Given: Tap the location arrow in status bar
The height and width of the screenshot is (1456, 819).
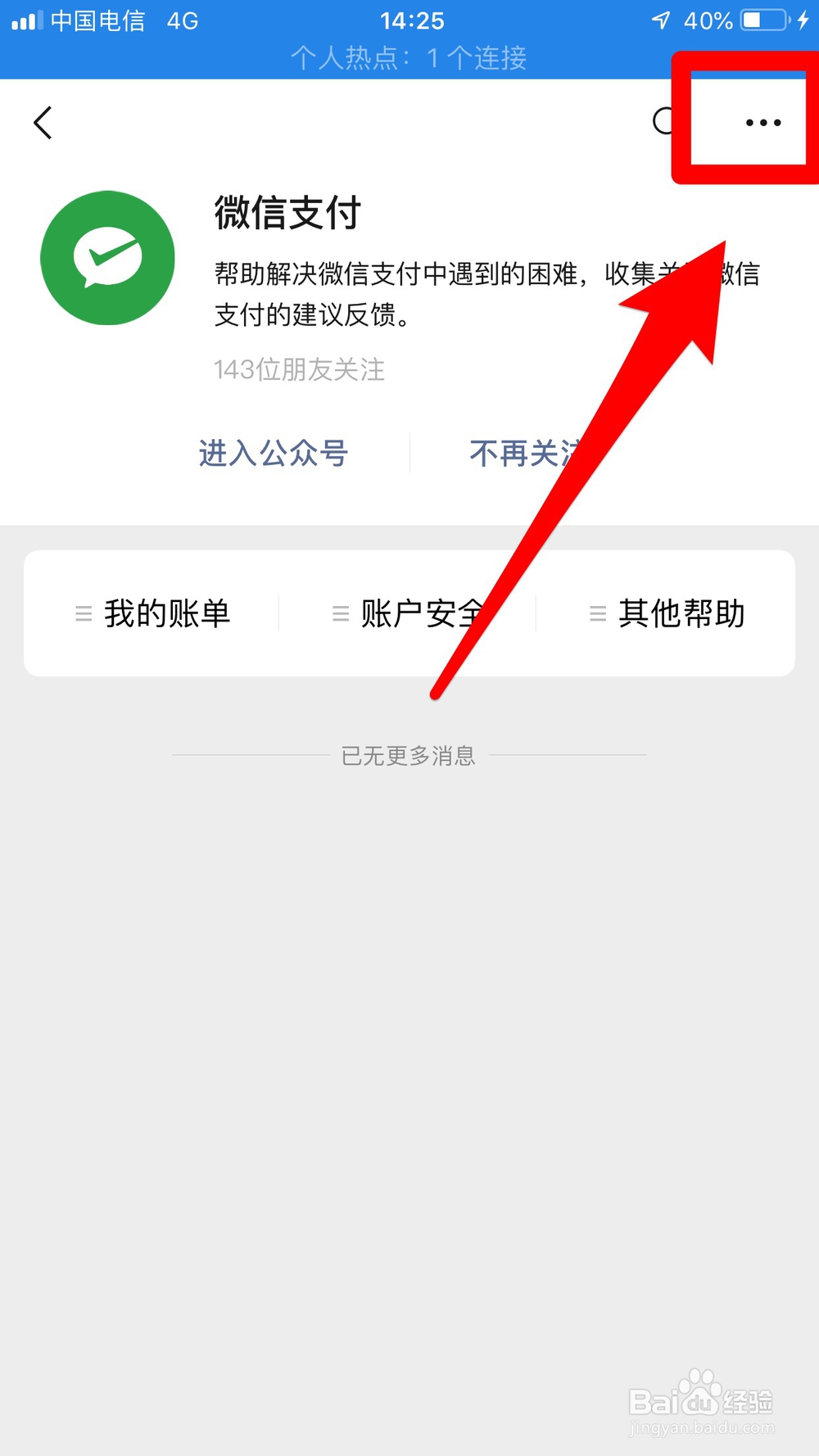Looking at the screenshot, I should click(660, 20).
